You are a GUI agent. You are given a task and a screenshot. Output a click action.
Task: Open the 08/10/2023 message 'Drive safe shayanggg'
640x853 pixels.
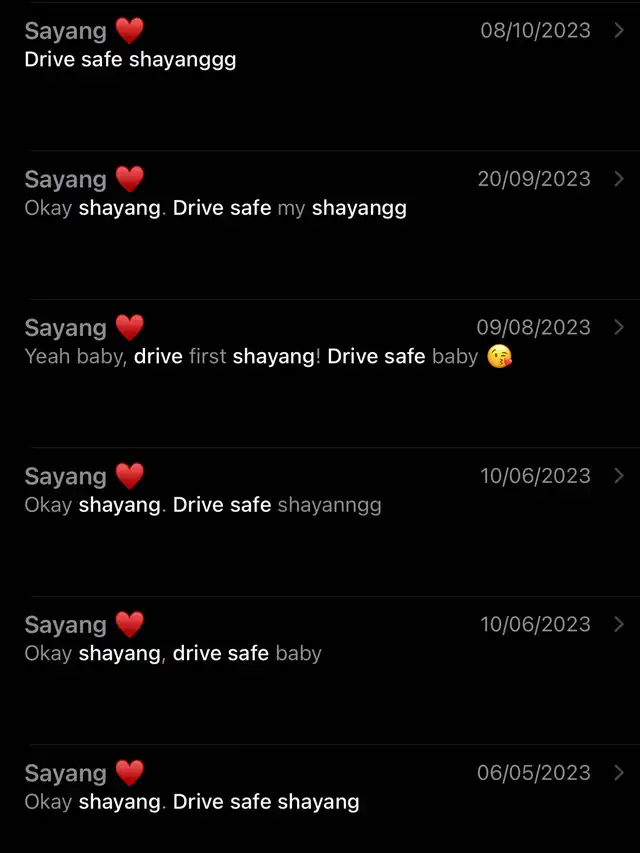[x=320, y=60]
